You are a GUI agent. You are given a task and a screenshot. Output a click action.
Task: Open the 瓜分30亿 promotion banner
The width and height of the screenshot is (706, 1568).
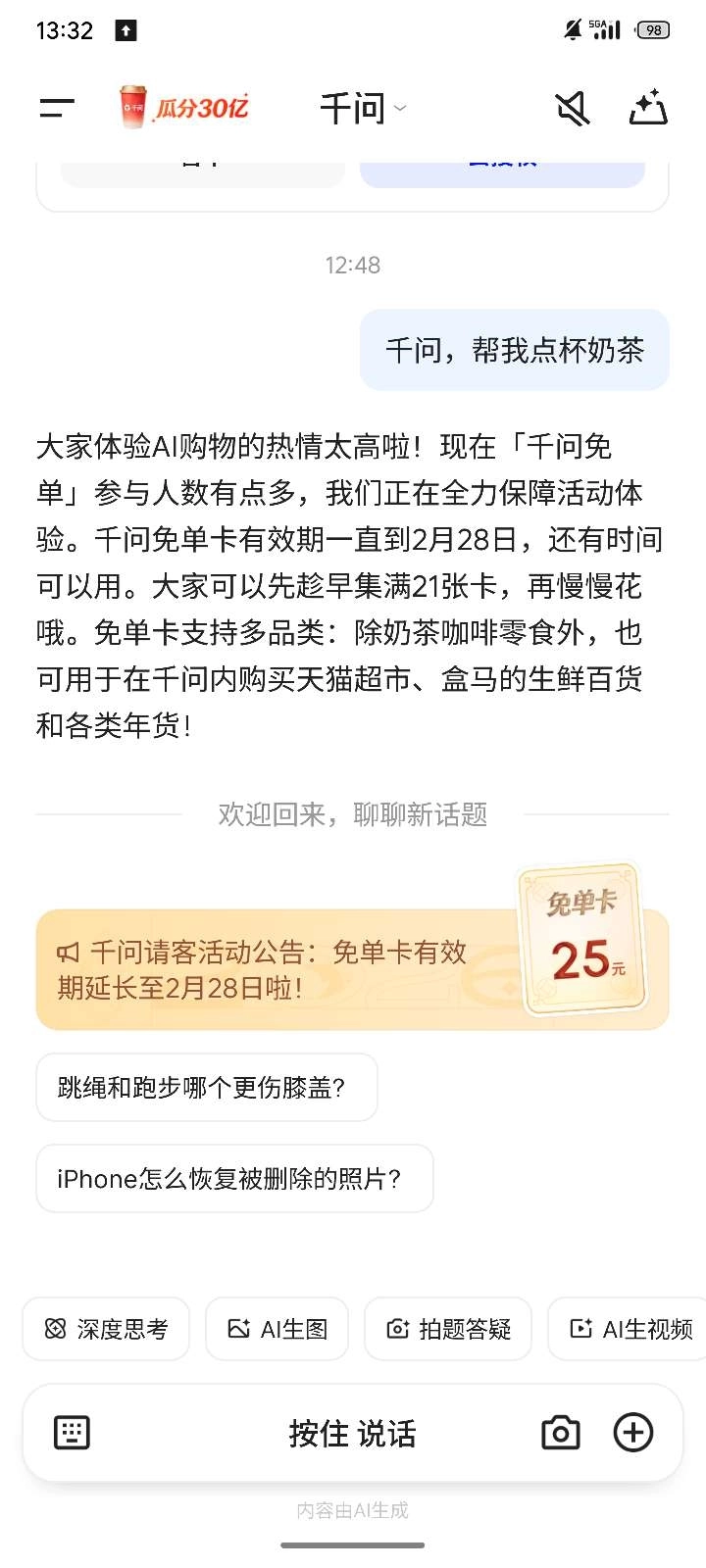(183, 107)
